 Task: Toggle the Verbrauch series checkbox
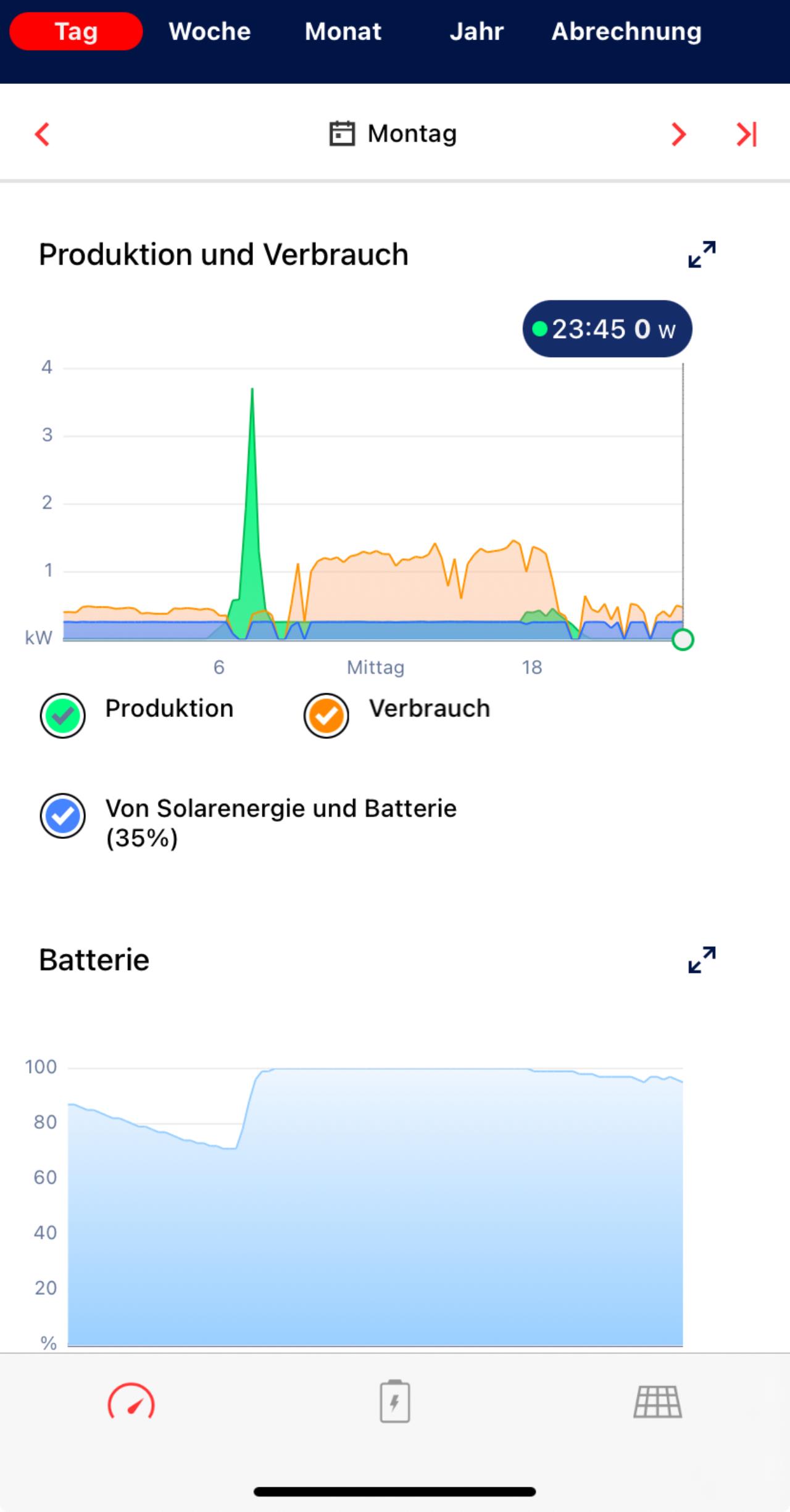click(326, 716)
